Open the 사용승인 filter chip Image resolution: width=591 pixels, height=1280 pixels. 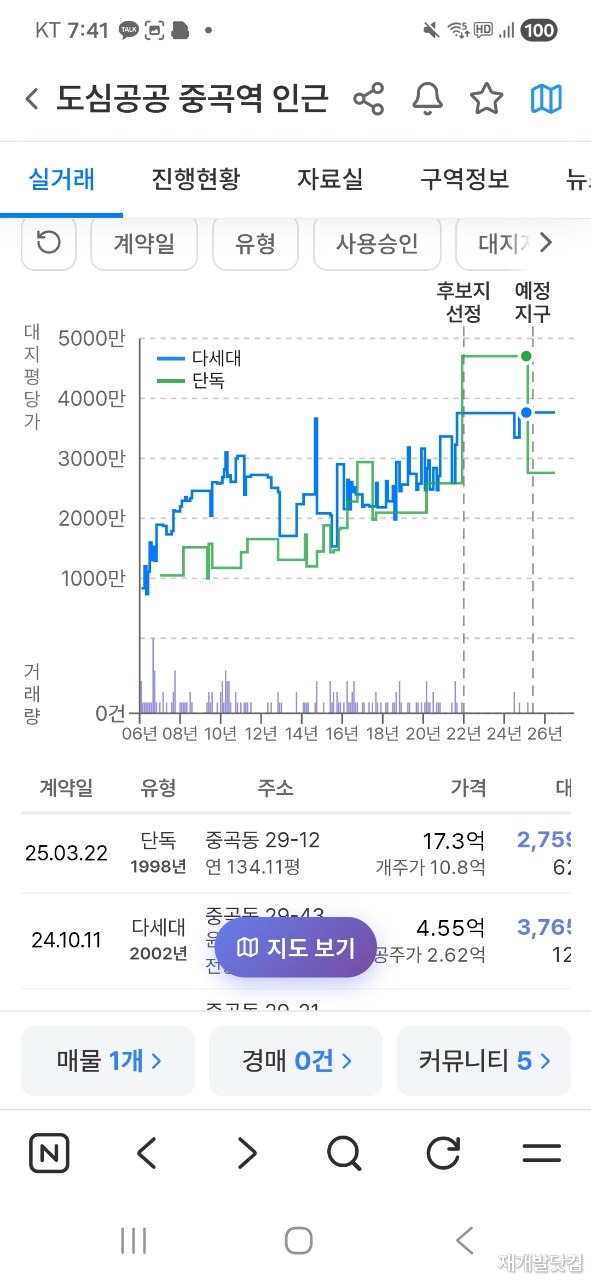376,243
